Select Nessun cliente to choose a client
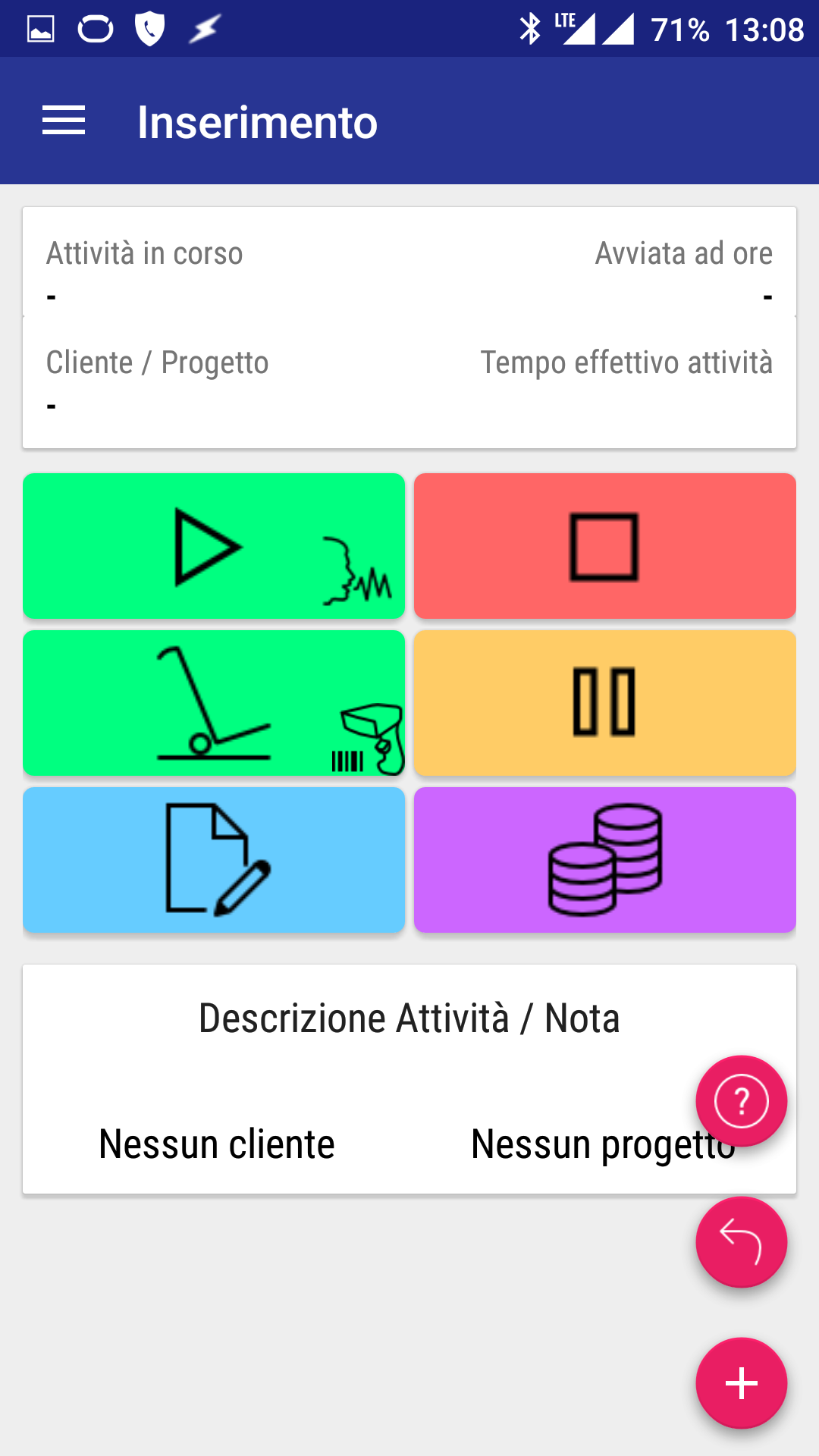The width and height of the screenshot is (819, 1456). (217, 1144)
